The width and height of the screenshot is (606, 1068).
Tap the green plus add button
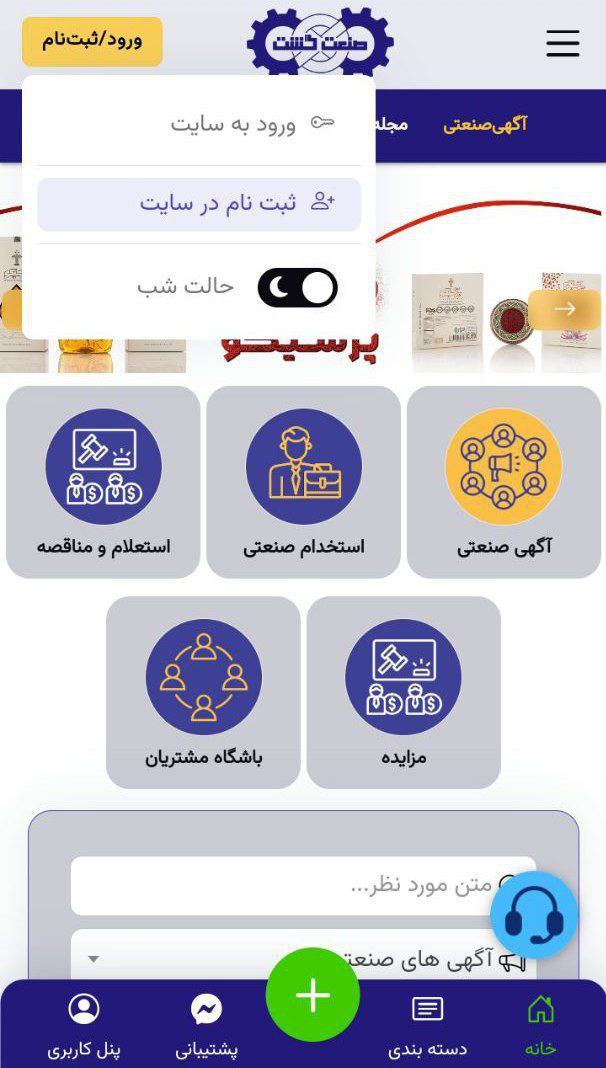click(313, 995)
